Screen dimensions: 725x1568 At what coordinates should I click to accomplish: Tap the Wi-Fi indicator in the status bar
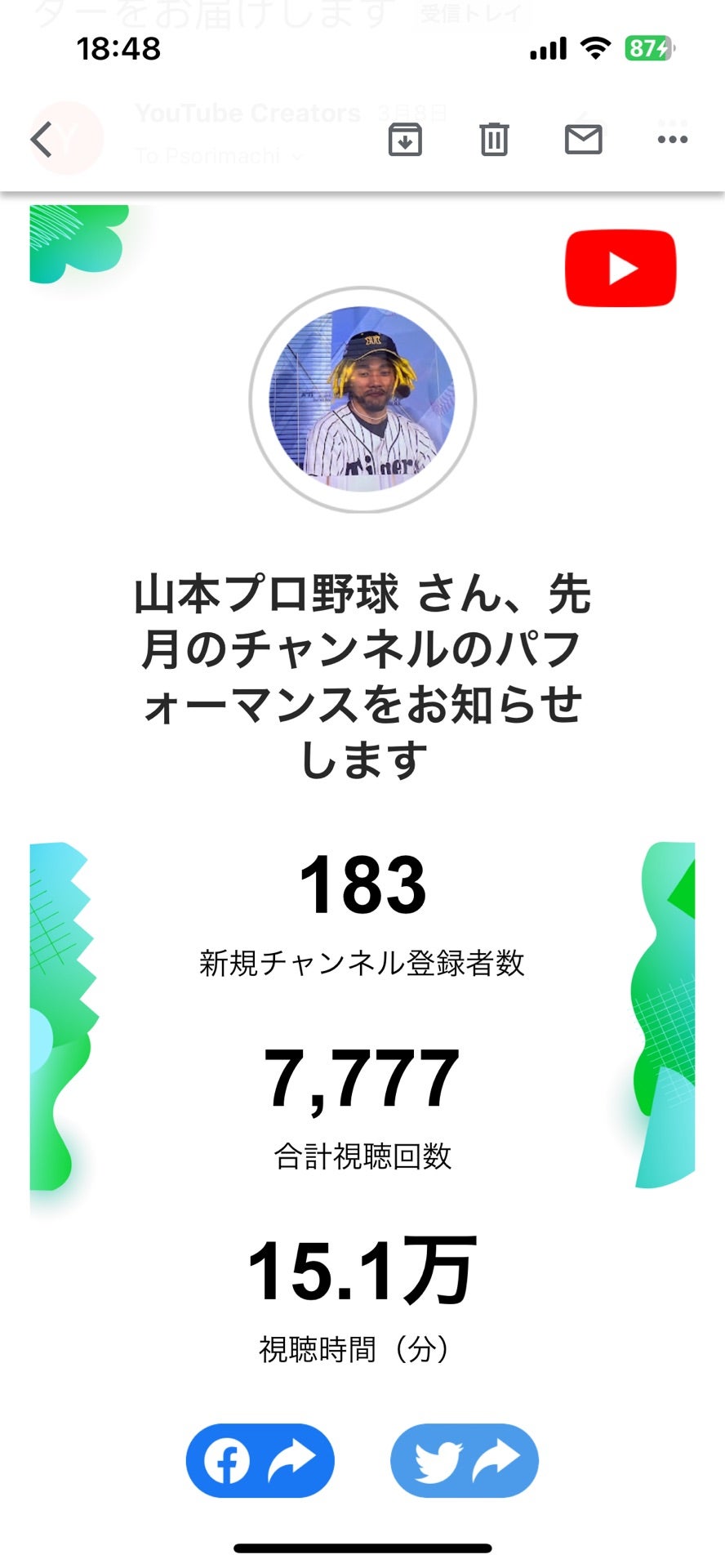595,49
